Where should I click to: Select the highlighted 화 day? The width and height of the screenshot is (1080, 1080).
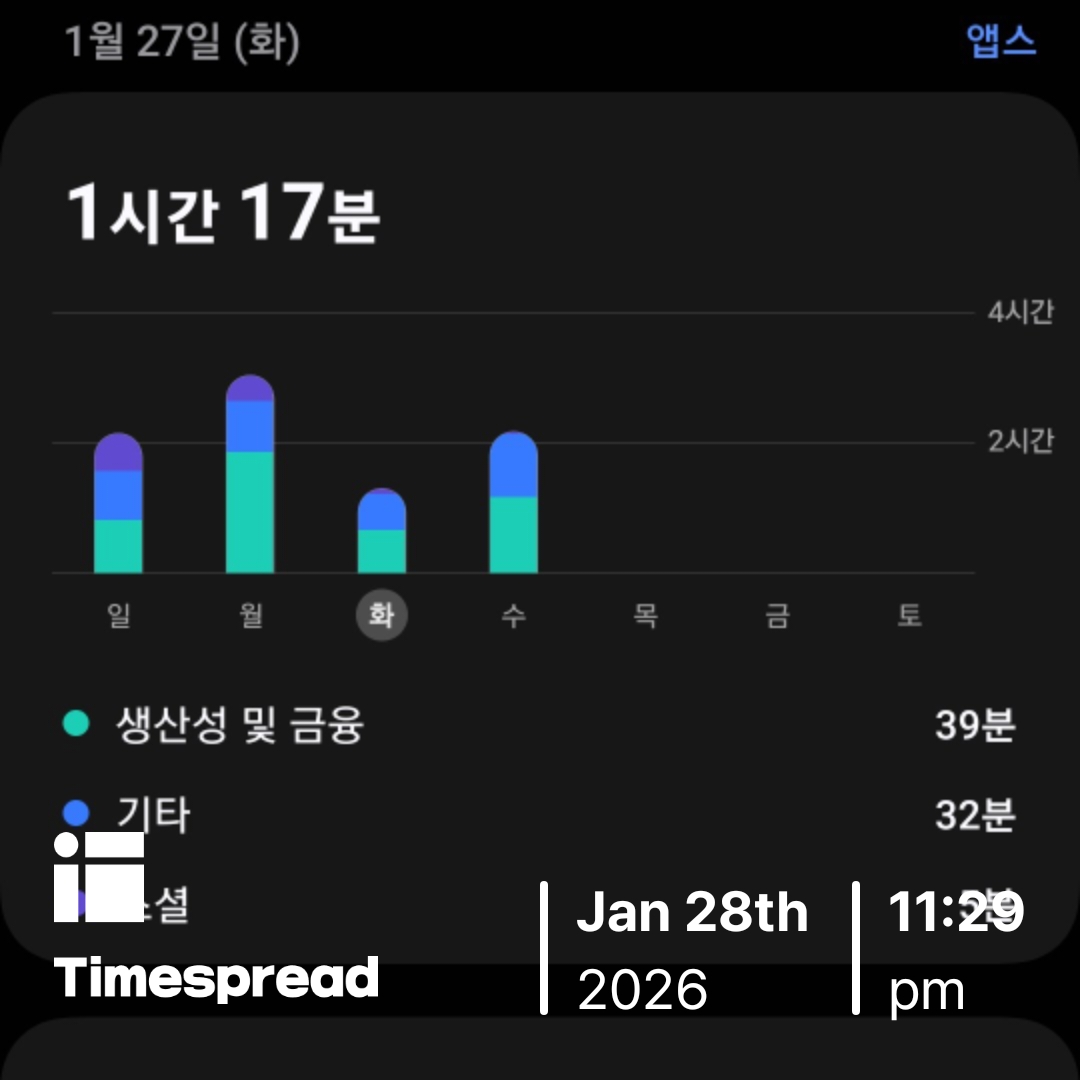(381, 616)
